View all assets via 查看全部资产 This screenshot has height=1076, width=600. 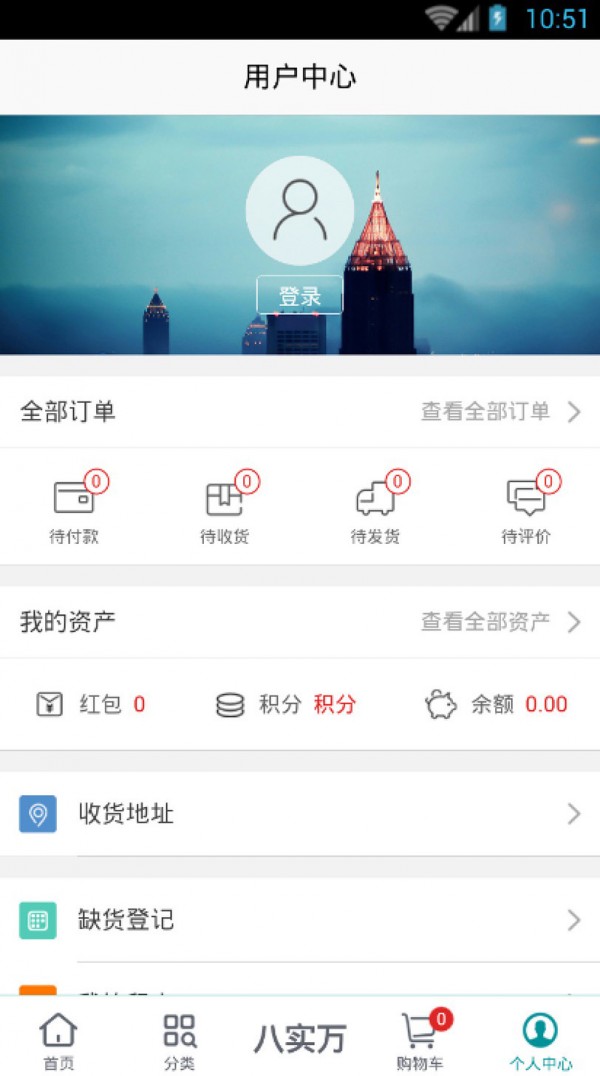[500, 622]
